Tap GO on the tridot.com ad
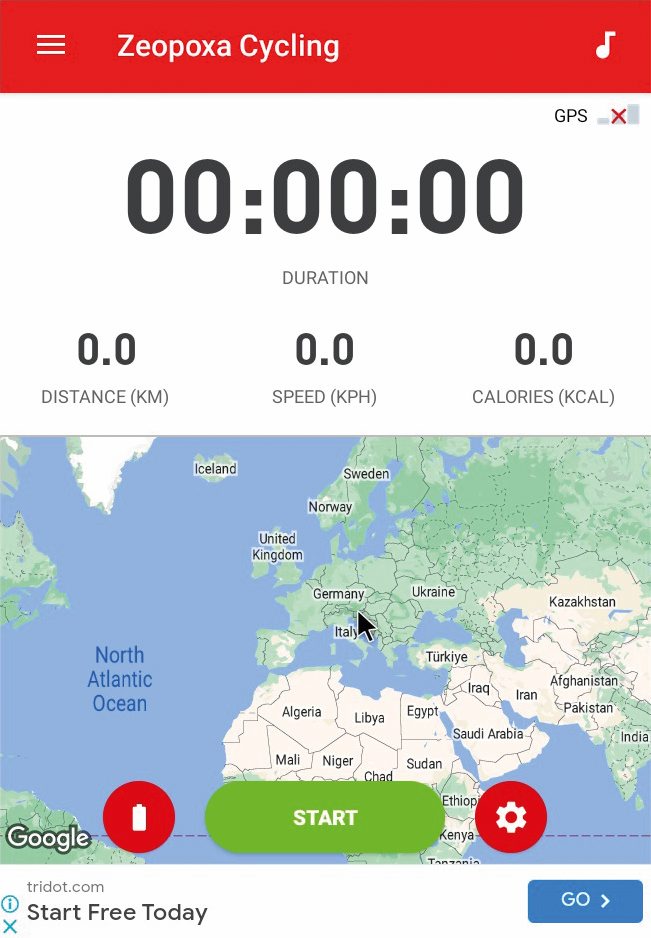 (x=585, y=901)
